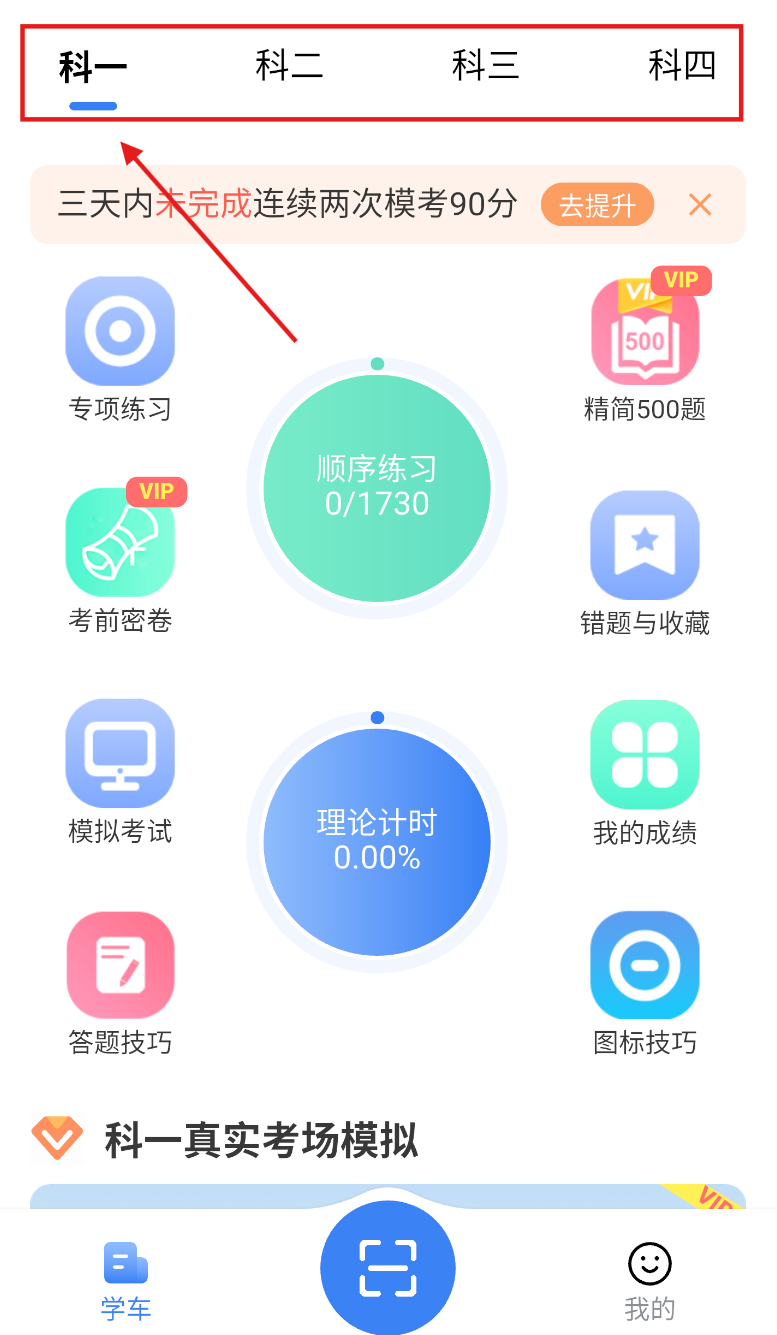
Task: Switch to the 科二 tab
Action: click(x=289, y=66)
